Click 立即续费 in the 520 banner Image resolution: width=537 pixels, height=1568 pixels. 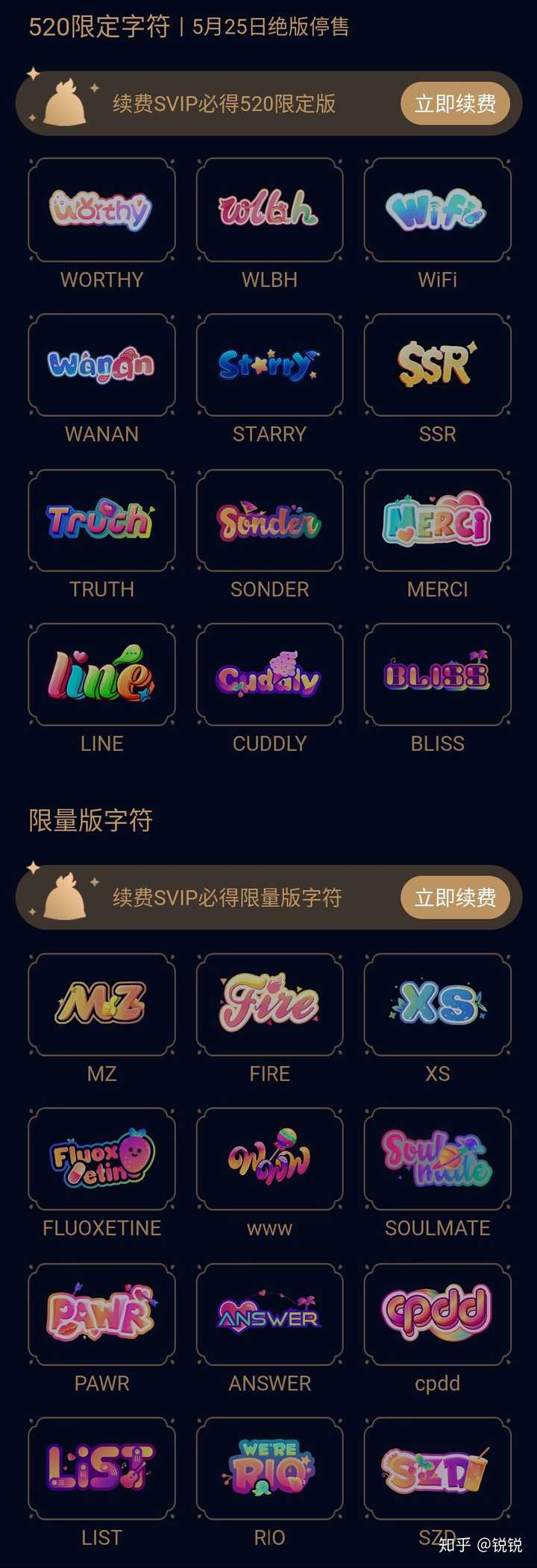(x=455, y=104)
